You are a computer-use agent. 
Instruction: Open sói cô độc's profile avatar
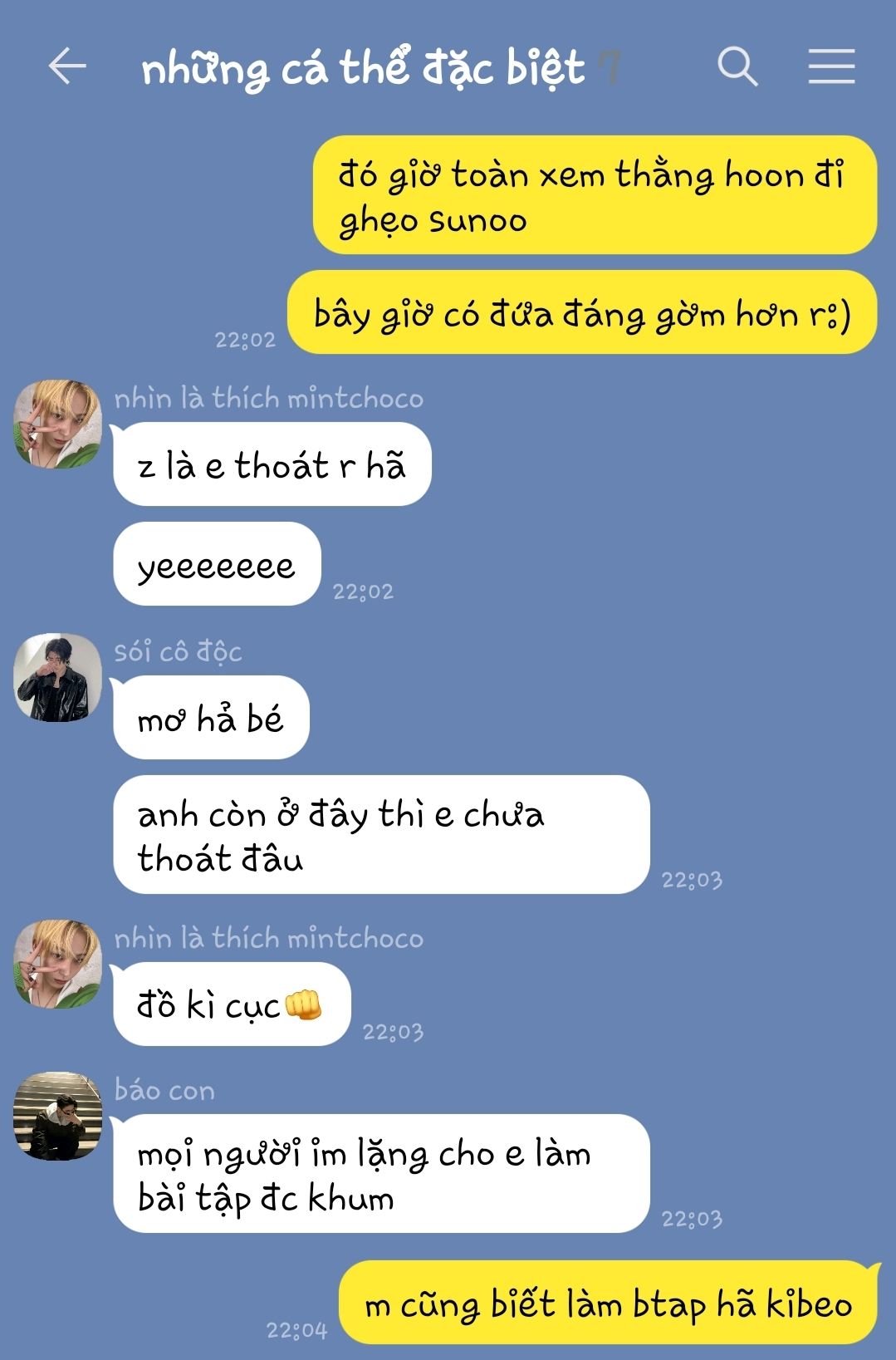pos(57,677)
